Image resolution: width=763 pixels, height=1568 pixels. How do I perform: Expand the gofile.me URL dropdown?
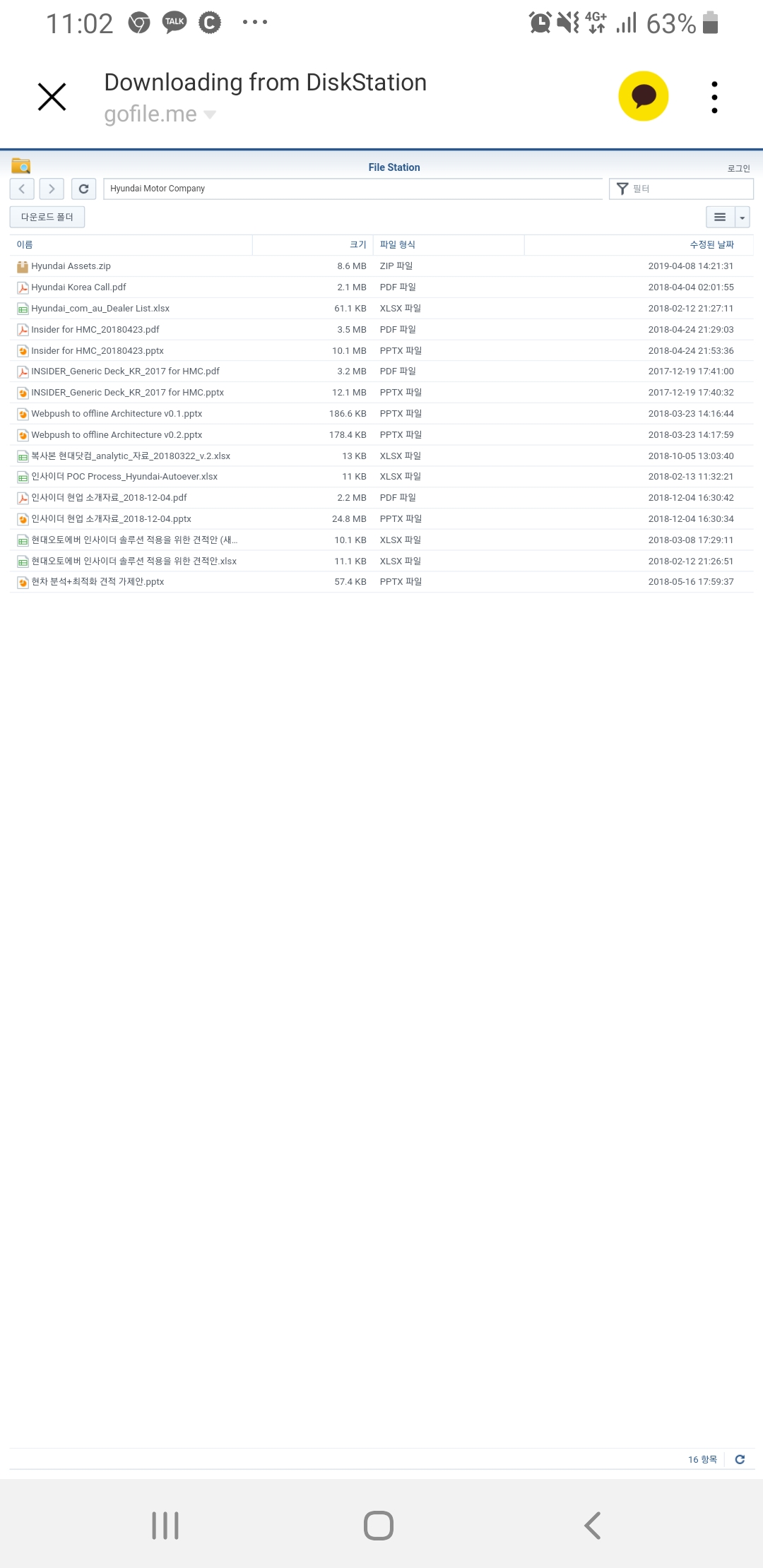pos(209,114)
